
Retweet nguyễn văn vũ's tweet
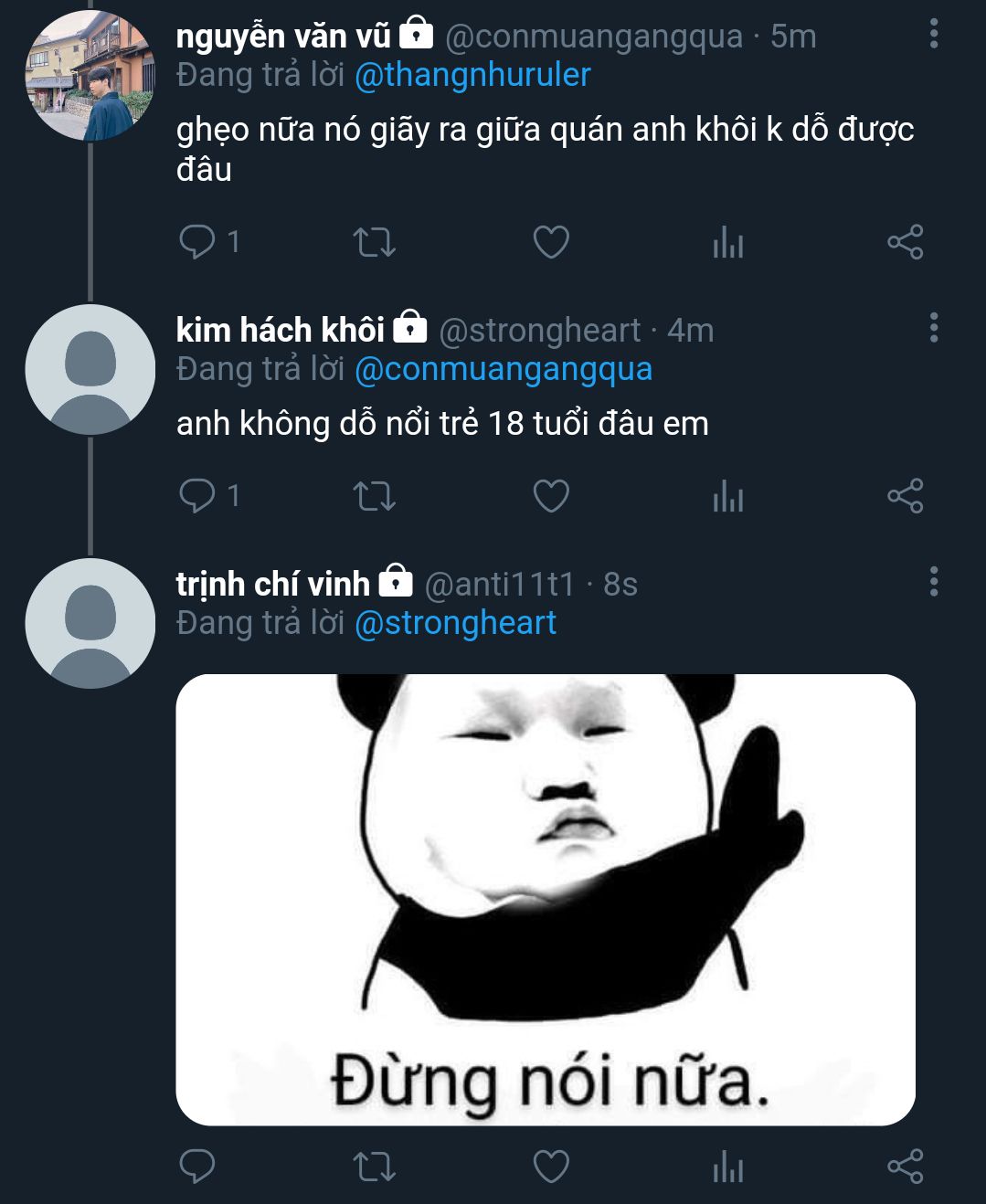click(x=374, y=243)
